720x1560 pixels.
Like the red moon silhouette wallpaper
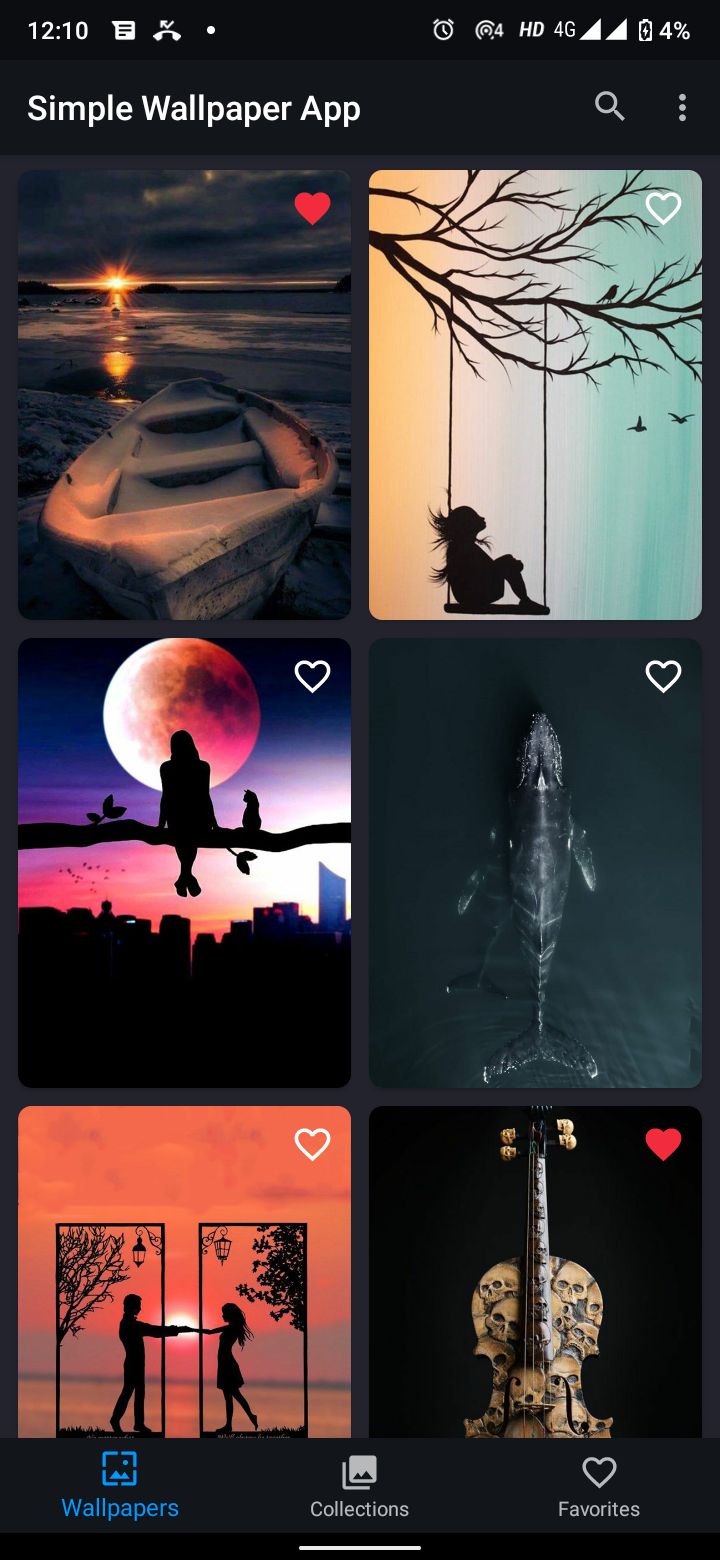(312, 677)
